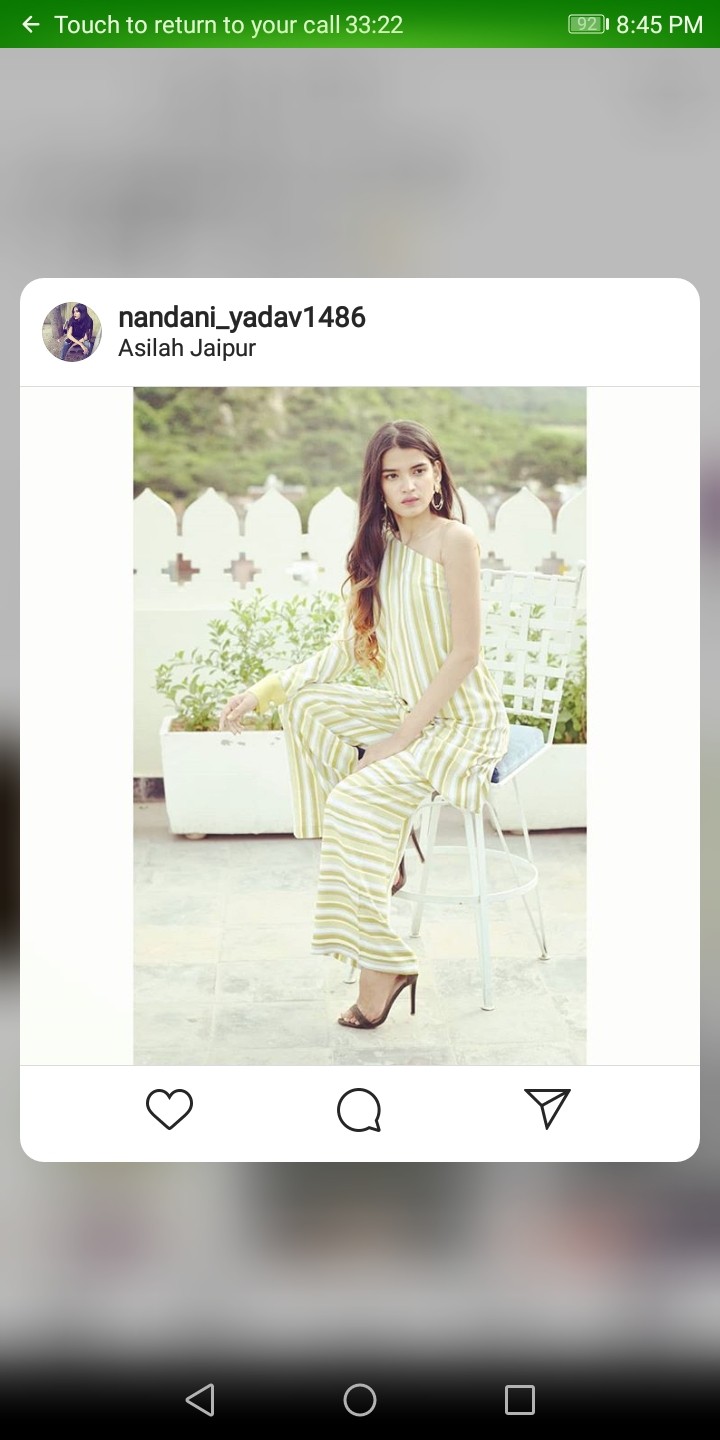Open comments on this post

(x=359, y=1110)
